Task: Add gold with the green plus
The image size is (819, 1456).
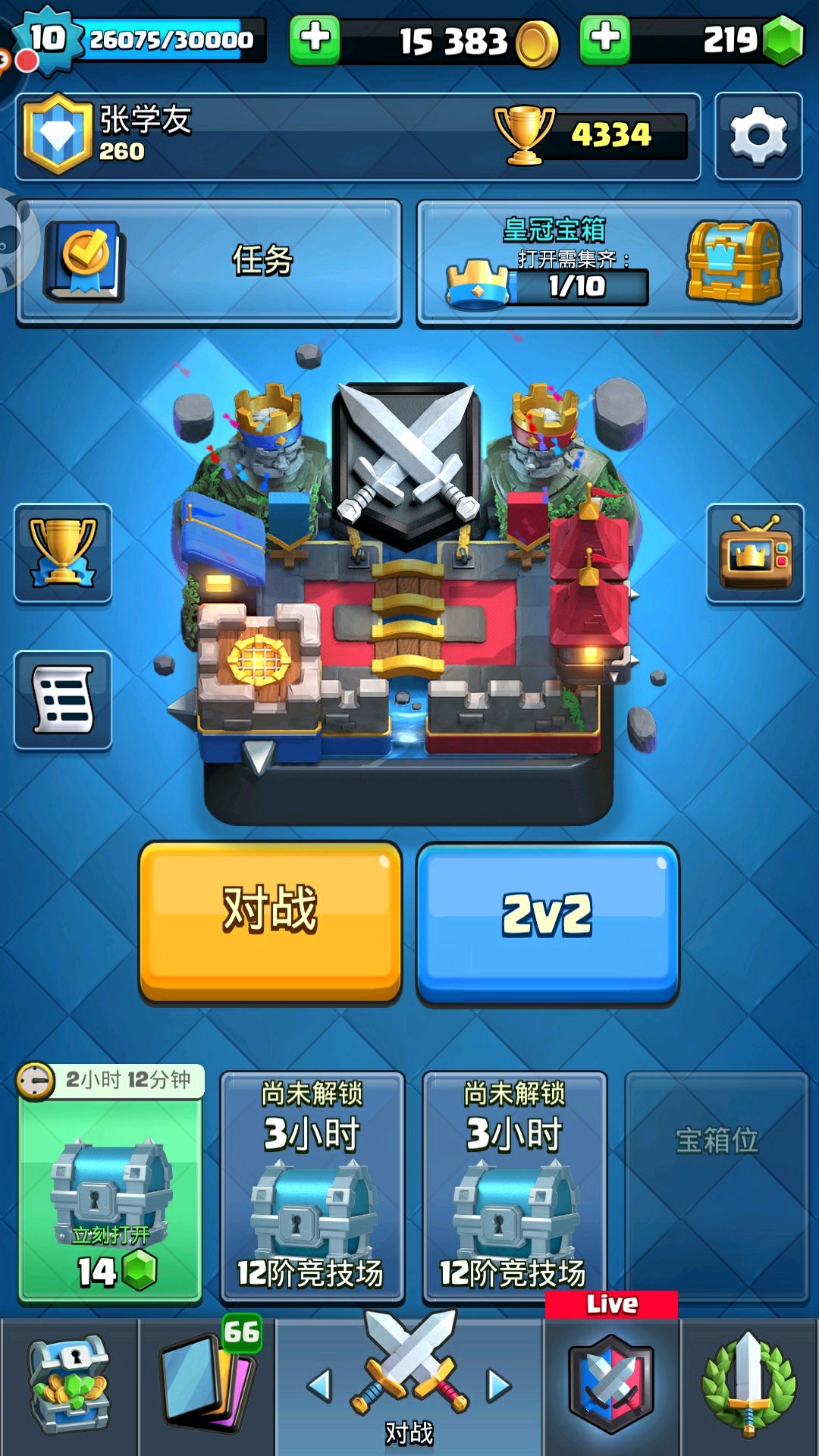Action: tap(315, 39)
